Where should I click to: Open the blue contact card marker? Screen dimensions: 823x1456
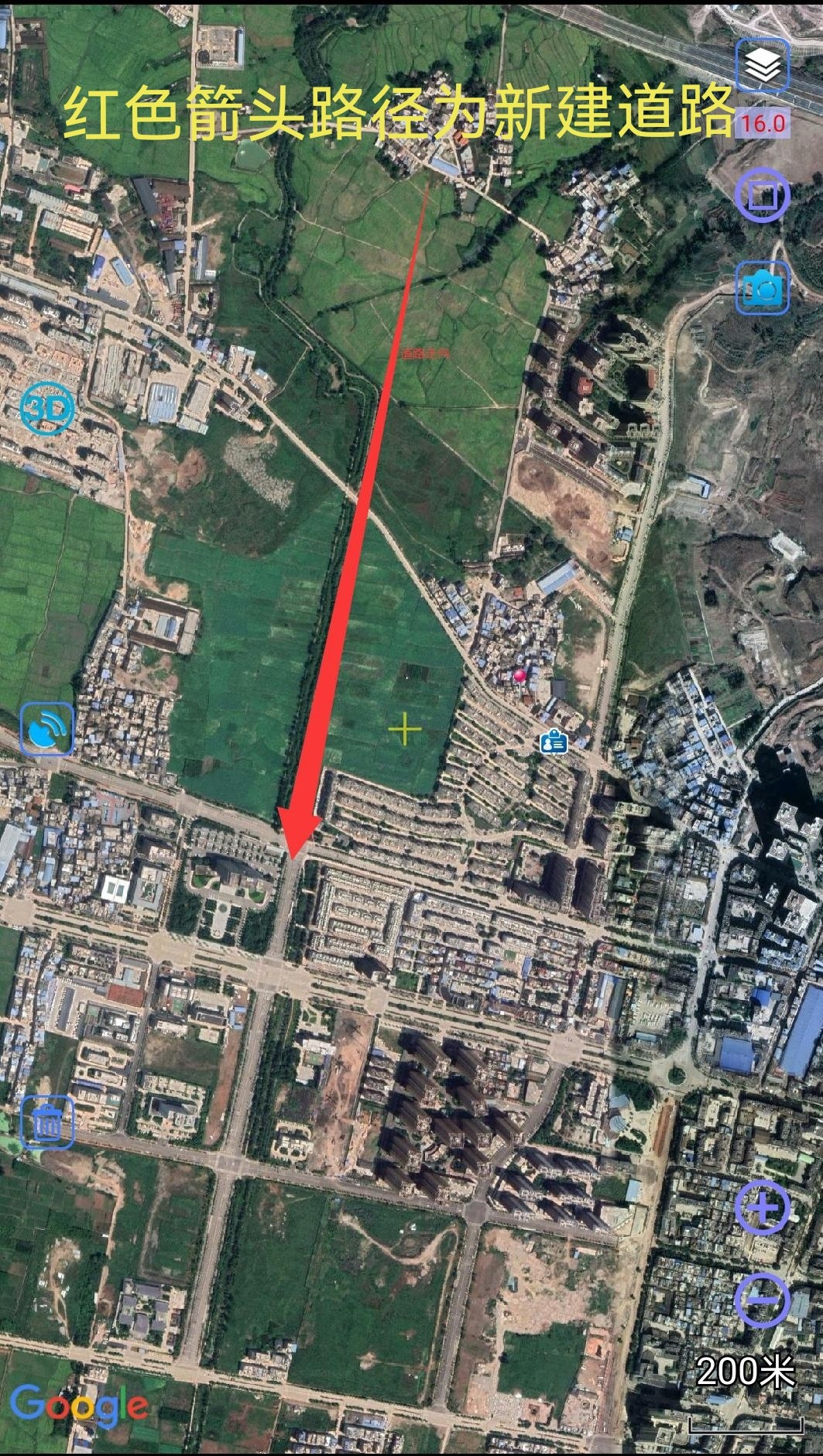[x=554, y=742]
